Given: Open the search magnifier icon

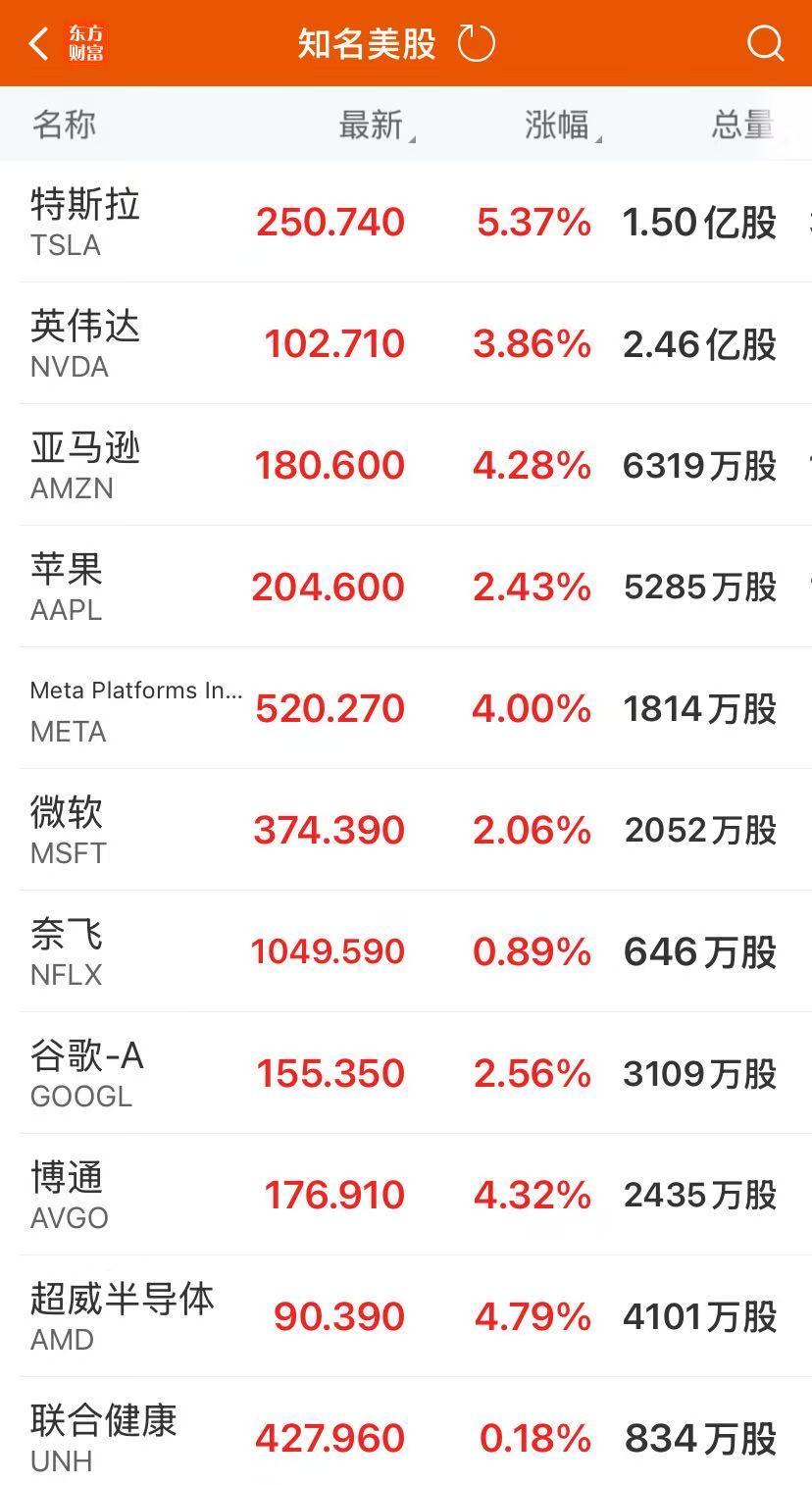Looking at the screenshot, I should pyautogui.click(x=765, y=43).
